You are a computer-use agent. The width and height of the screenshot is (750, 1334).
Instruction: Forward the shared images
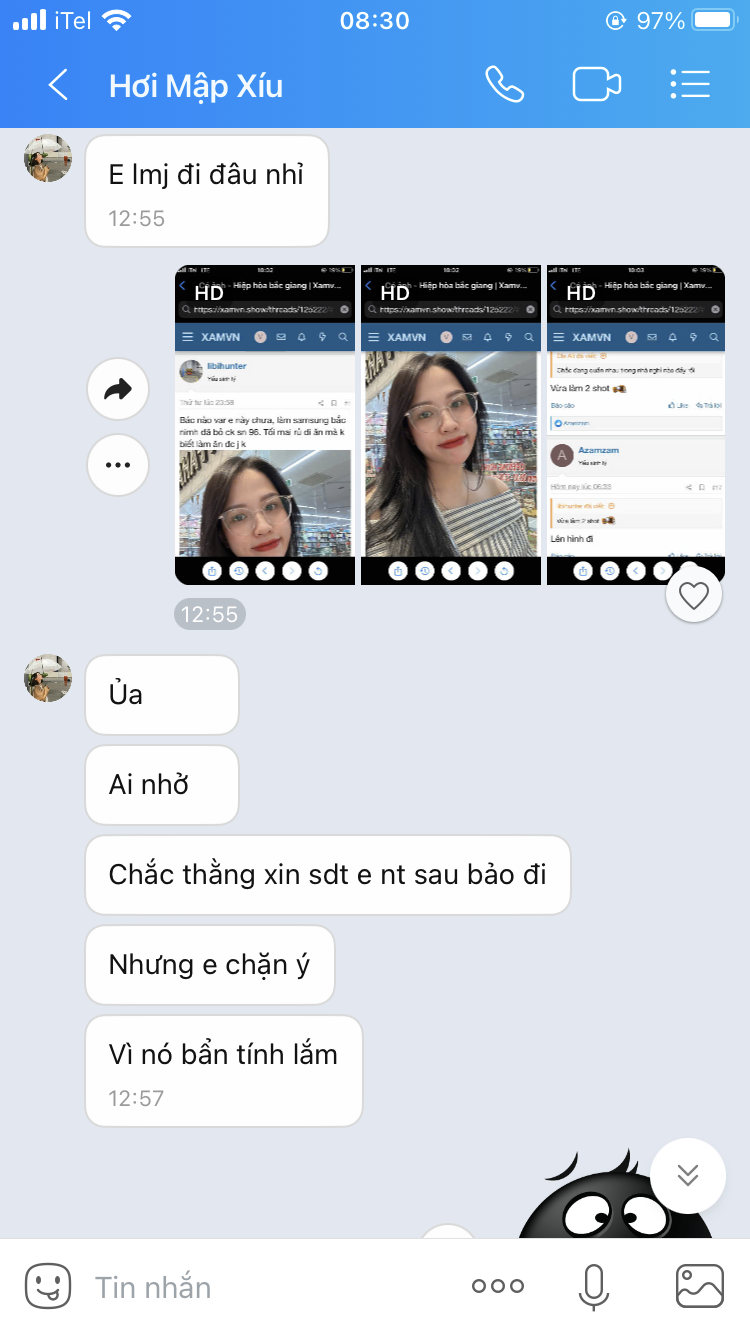click(118, 390)
